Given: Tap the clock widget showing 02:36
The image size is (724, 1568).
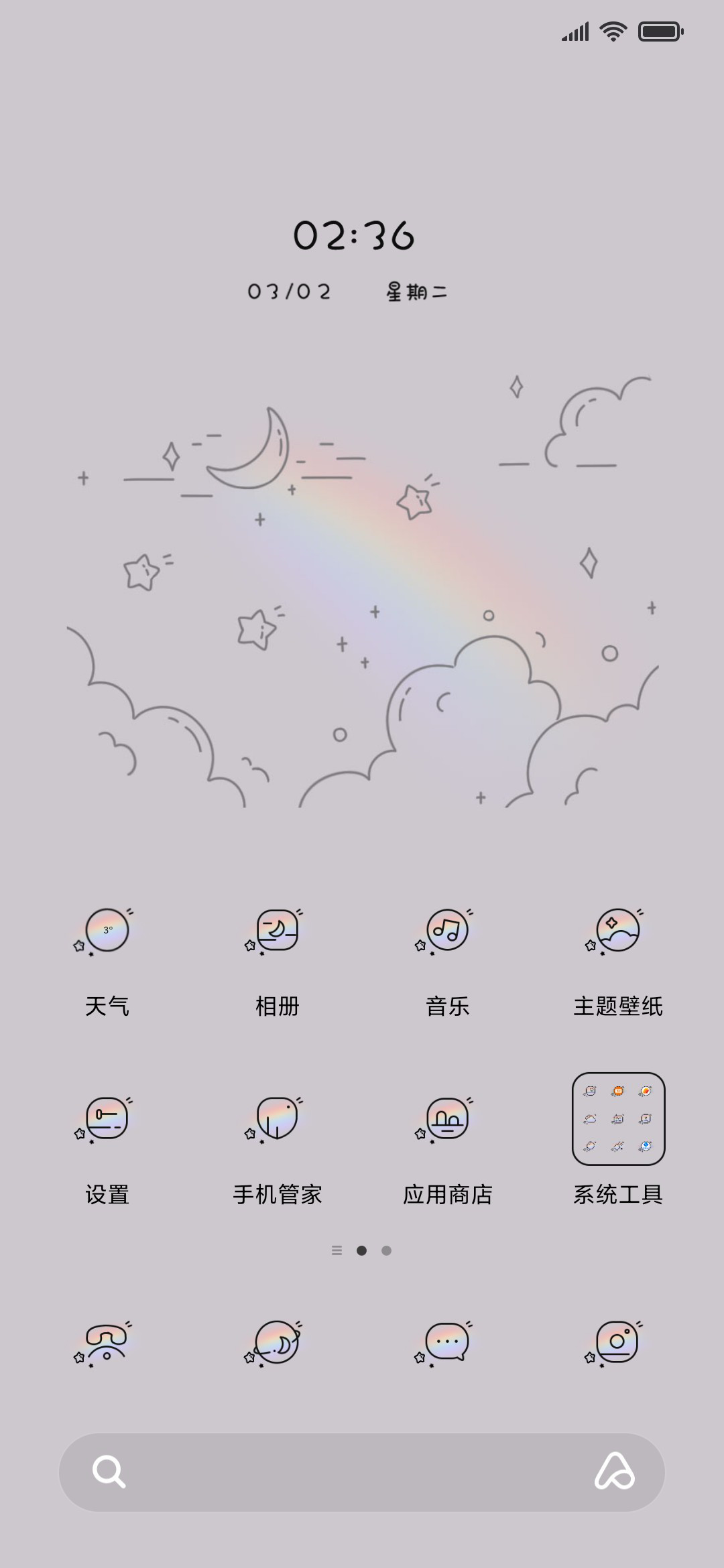Looking at the screenshot, I should pos(354,235).
